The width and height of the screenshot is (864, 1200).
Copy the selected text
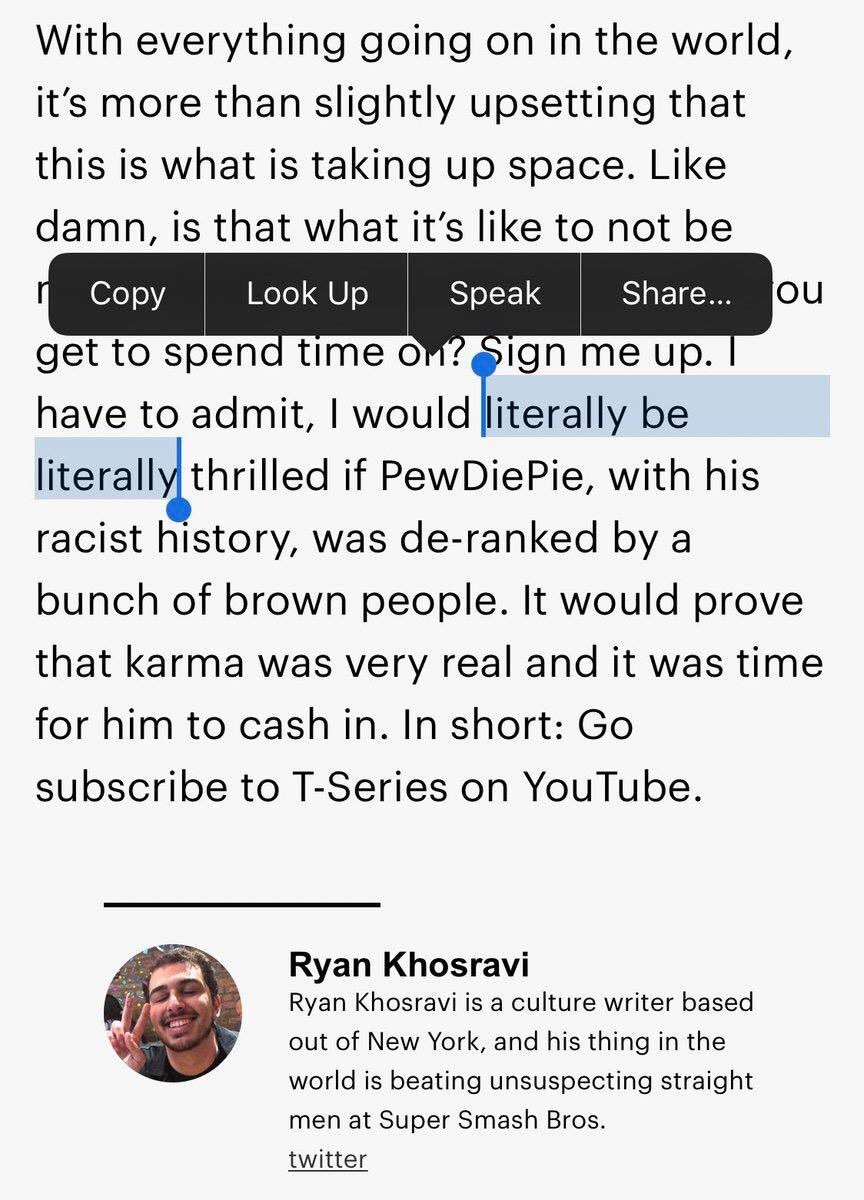[127, 294]
